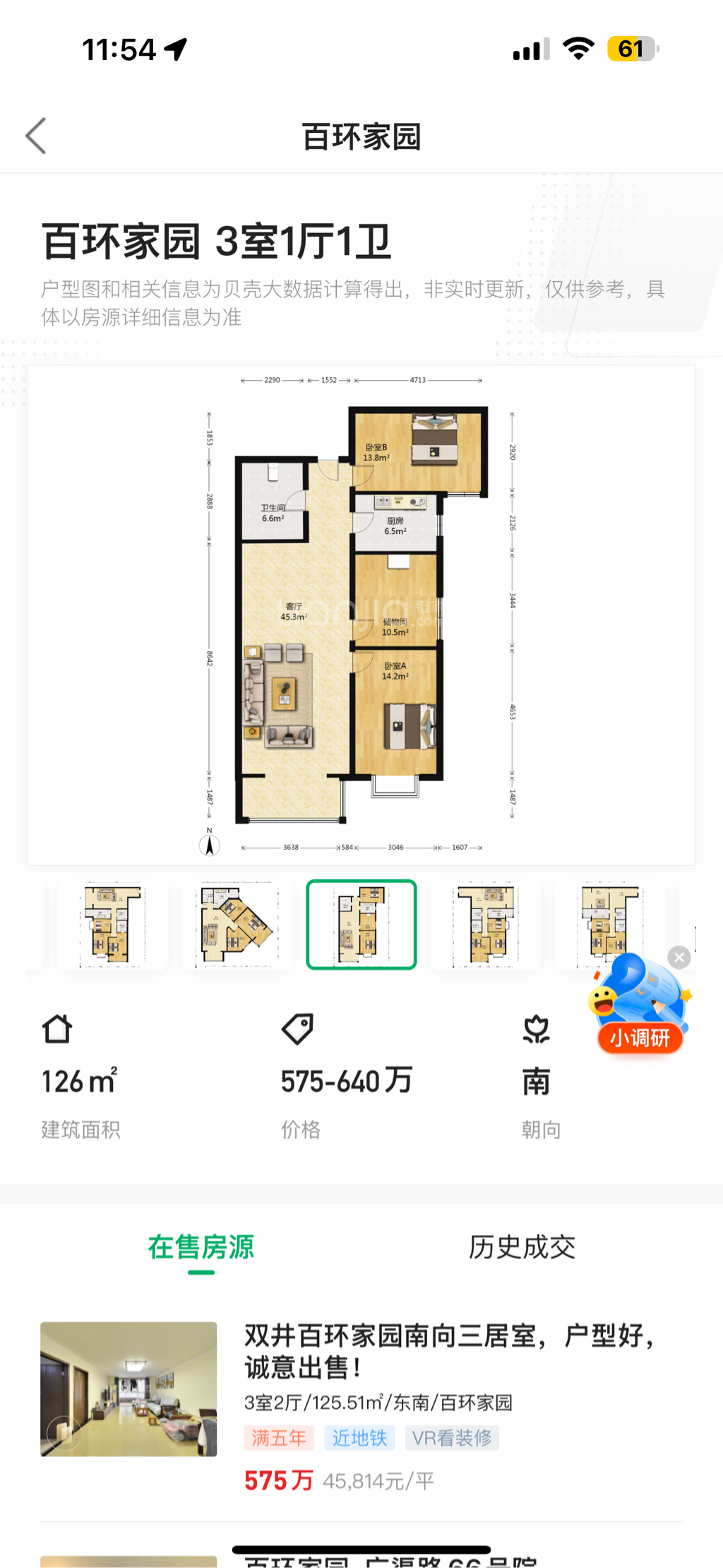723x1568 pixels.
Task: Select the angled-layout floor plan thumbnail
Action: click(237, 925)
